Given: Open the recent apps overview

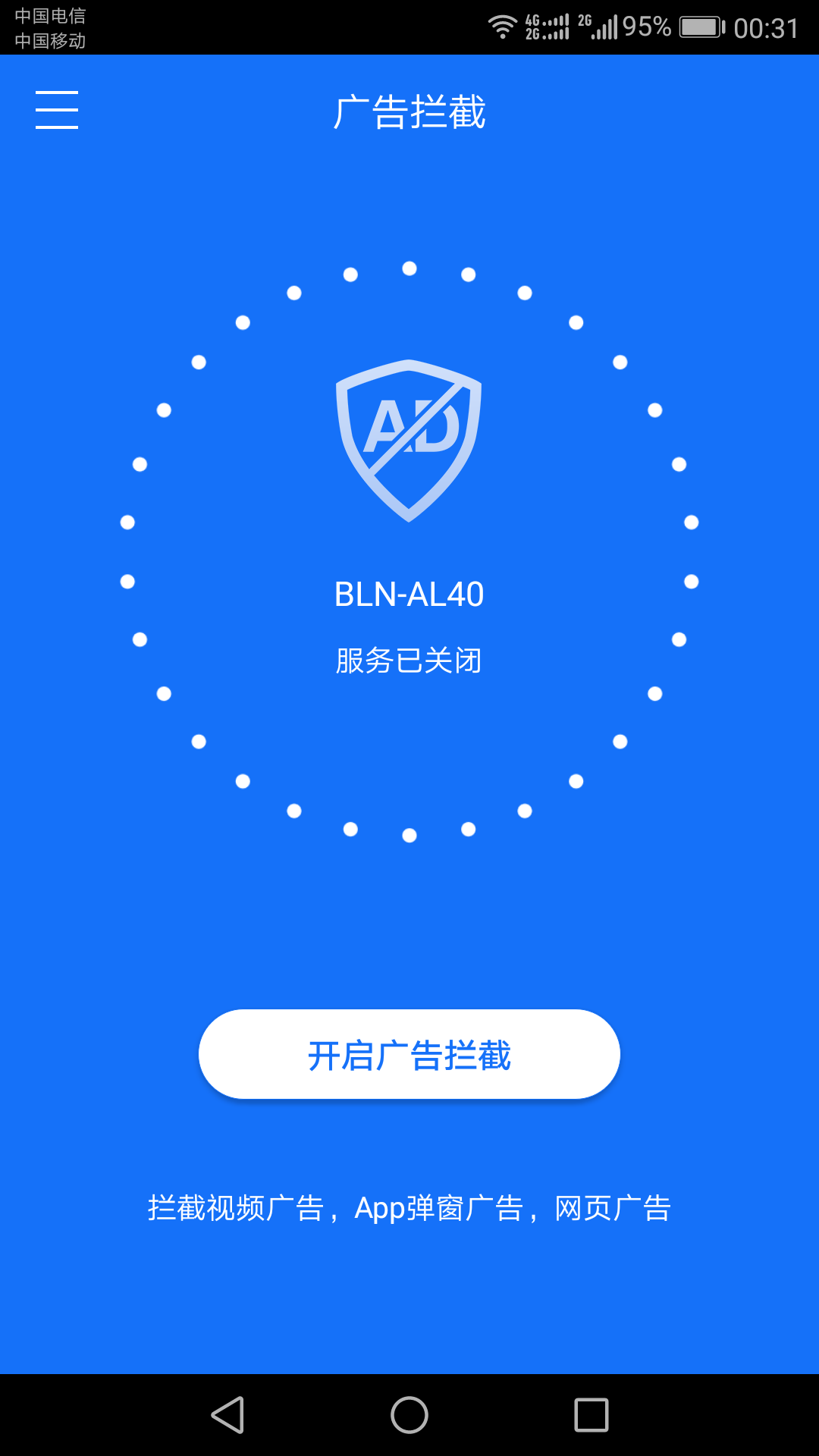Looking at the screenshot, I should coord(591,1415).
